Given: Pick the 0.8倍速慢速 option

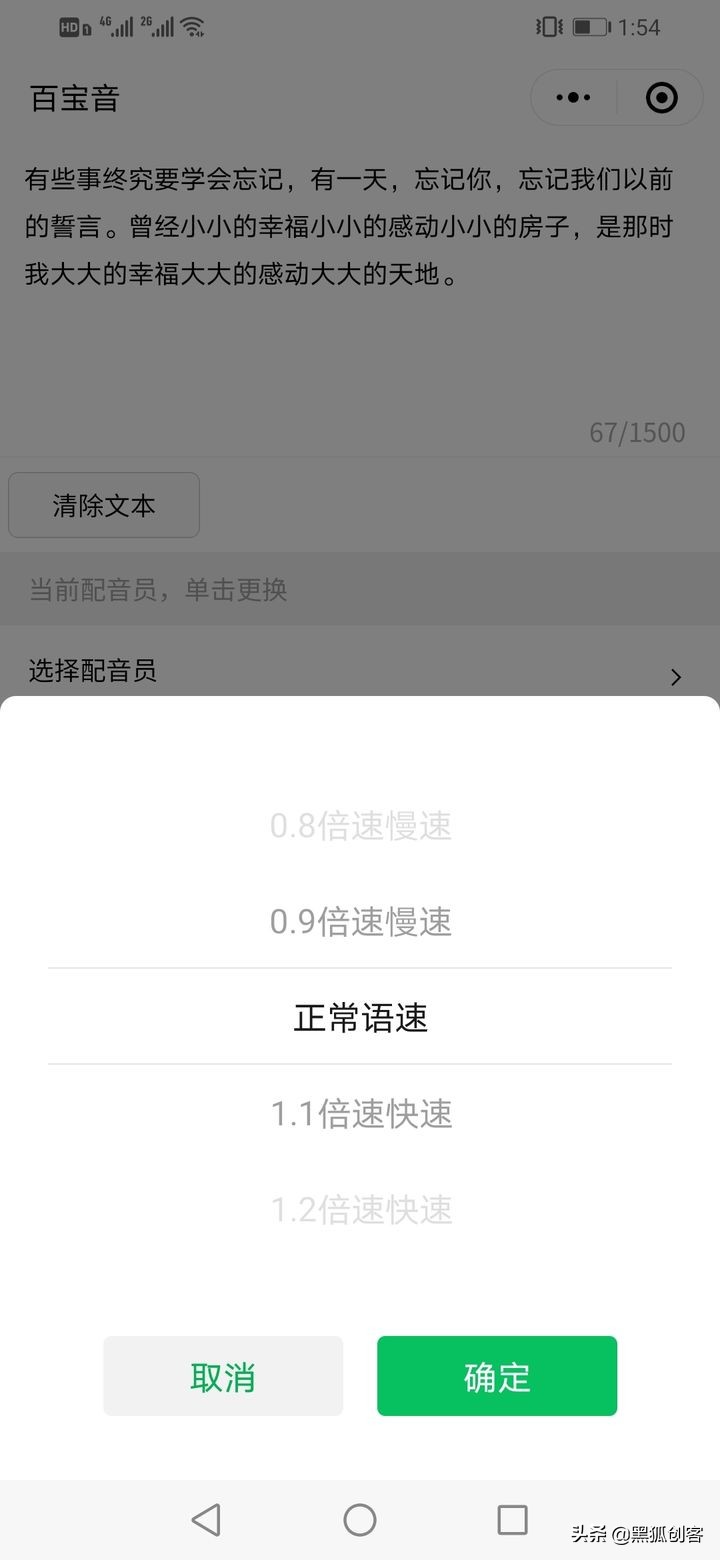Looking at the screenshot, I should [360, 826].
